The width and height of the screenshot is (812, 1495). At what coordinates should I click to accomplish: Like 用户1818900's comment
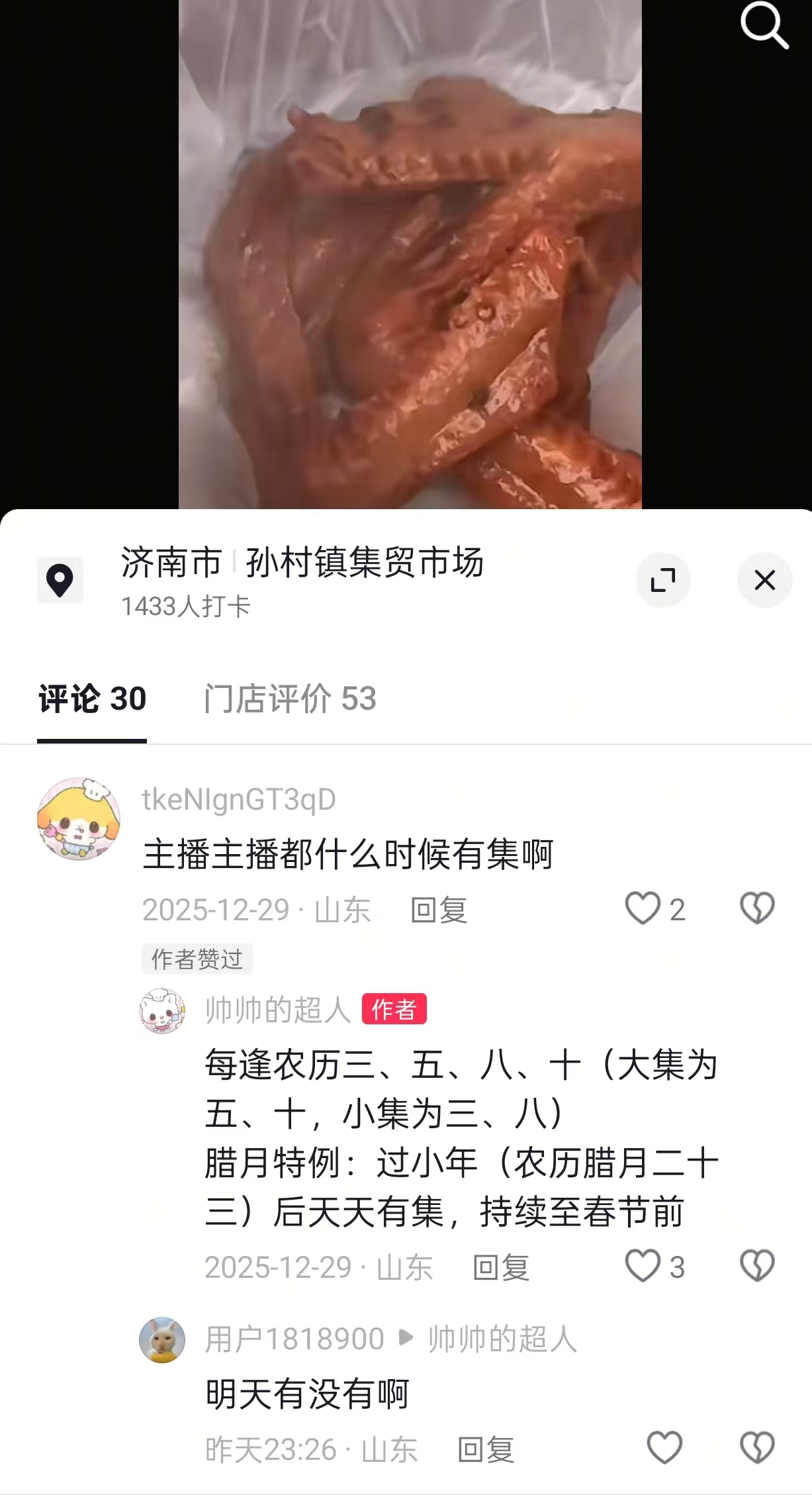click(x=664, y=1448)
